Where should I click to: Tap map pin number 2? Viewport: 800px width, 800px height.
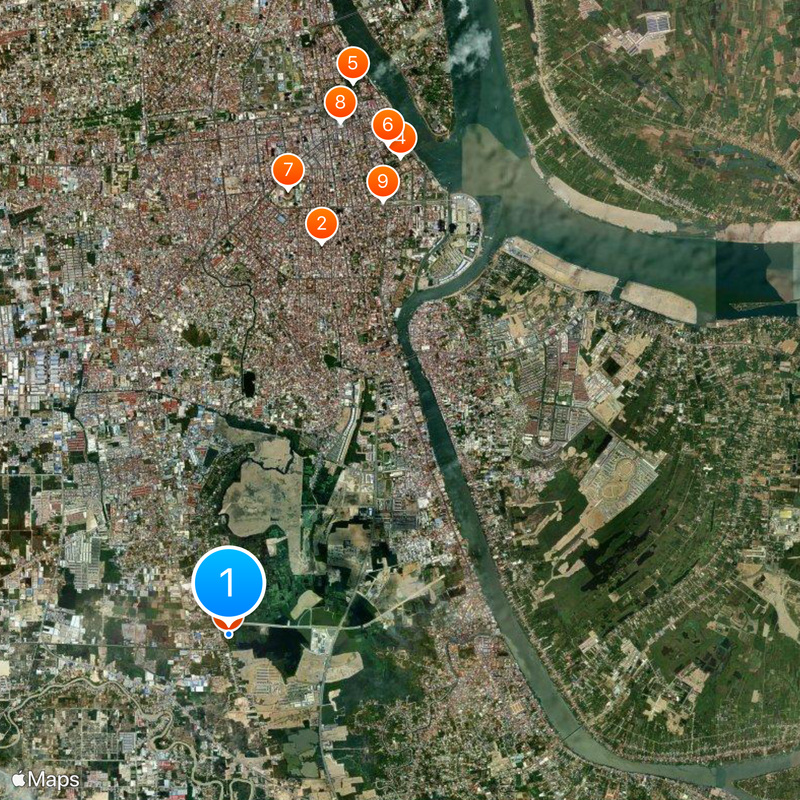[x=321, y=223]
